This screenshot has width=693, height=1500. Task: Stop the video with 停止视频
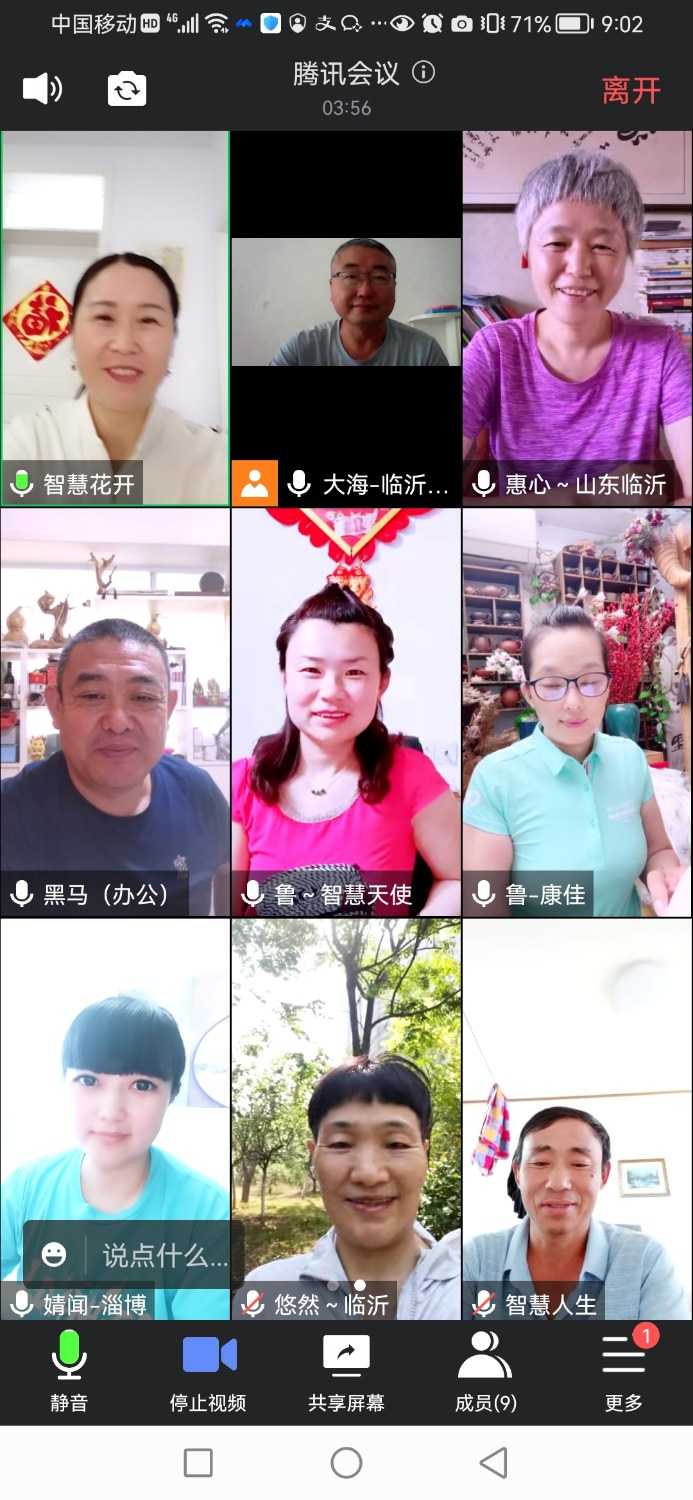[x=208, y=1371]
